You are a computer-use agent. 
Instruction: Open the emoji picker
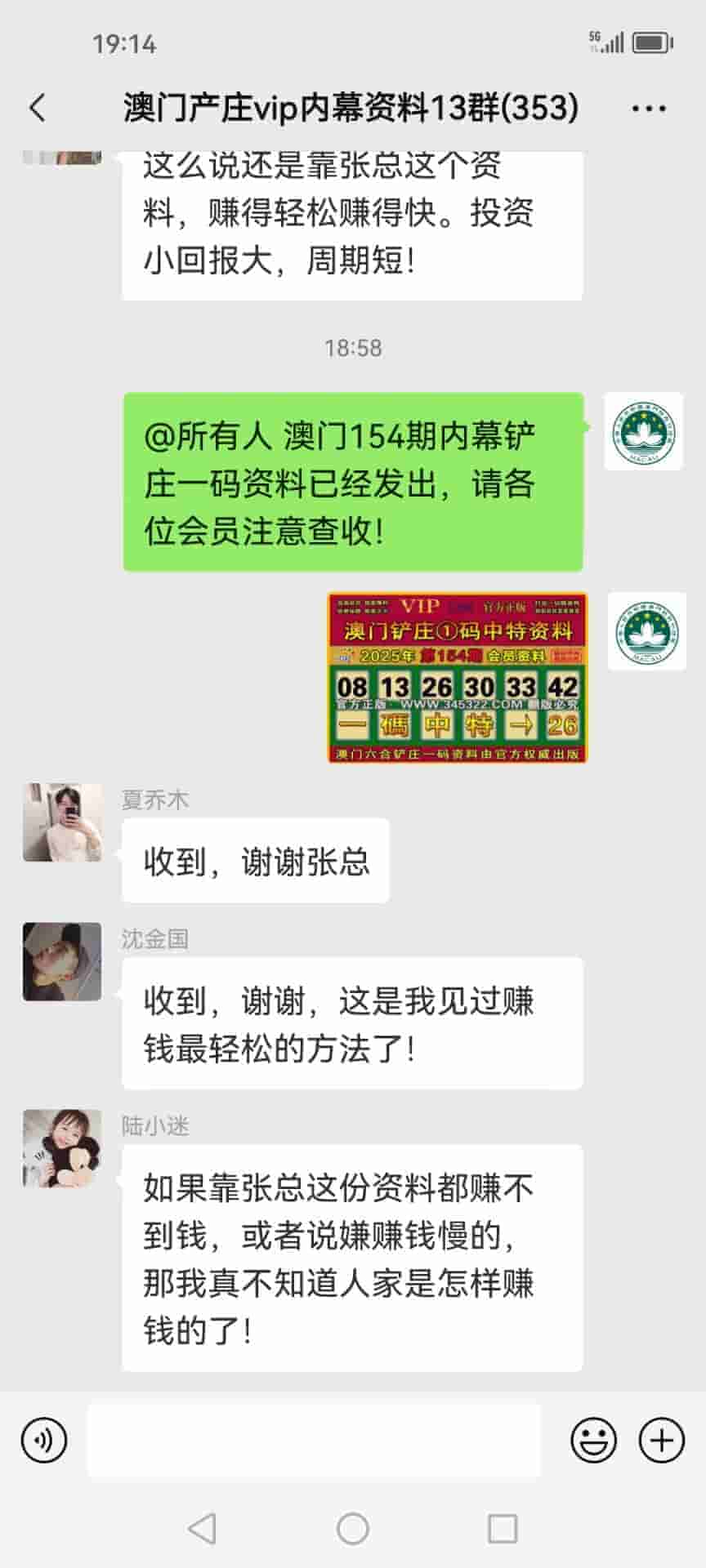593,1441
